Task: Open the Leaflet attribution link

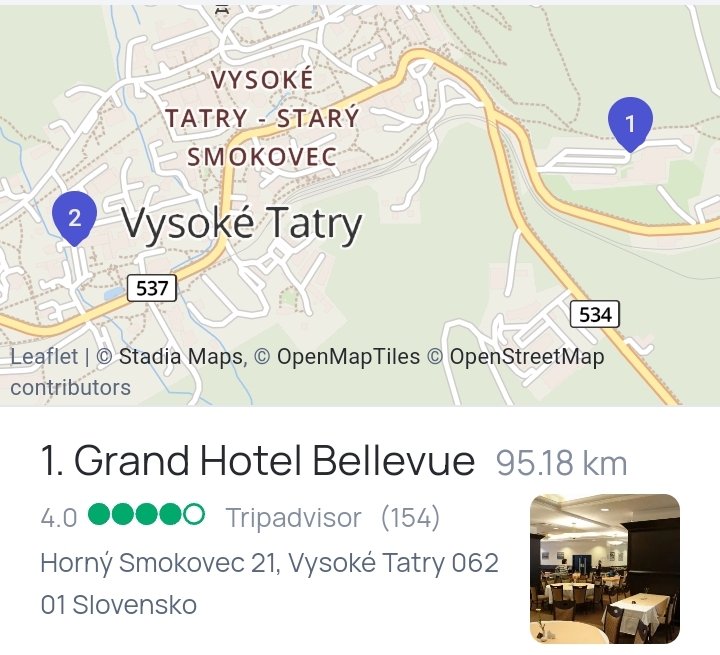Action: pos(43,357)
